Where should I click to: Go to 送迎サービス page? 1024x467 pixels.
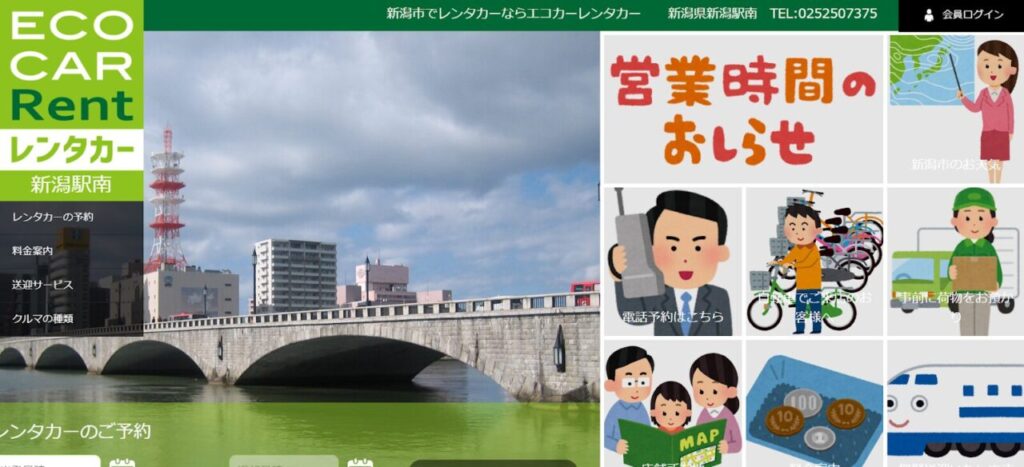click(x=43, y=285)
